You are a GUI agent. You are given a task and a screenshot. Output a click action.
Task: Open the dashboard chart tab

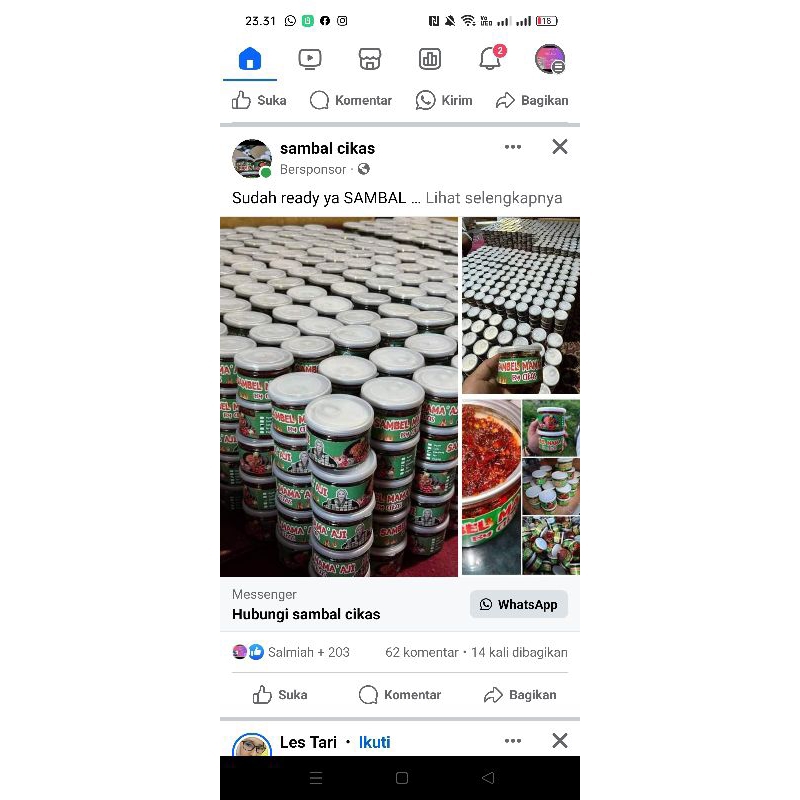tap(430, 59)
